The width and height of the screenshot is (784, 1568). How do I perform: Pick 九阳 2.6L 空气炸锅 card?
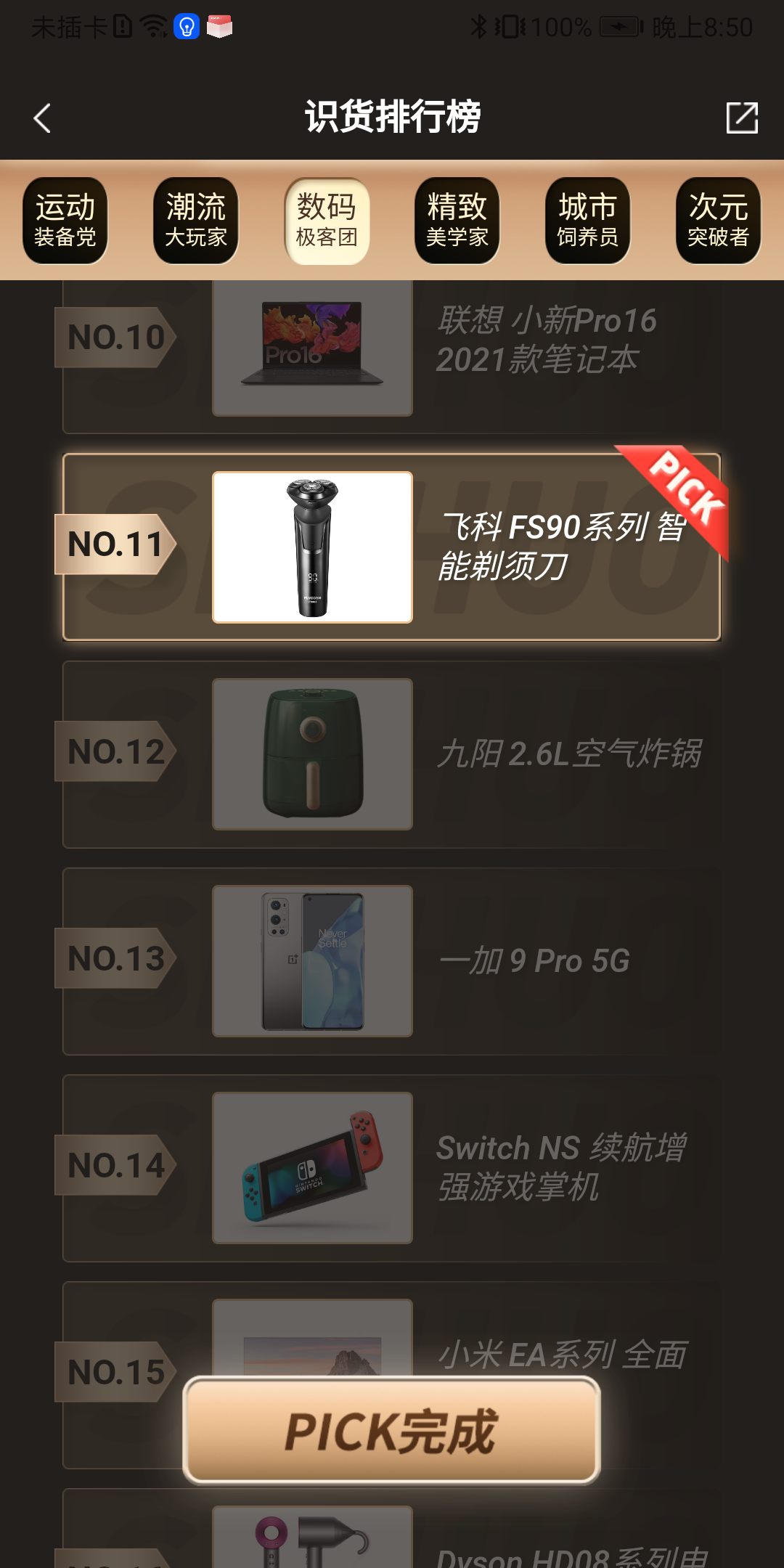coord(392,754)
